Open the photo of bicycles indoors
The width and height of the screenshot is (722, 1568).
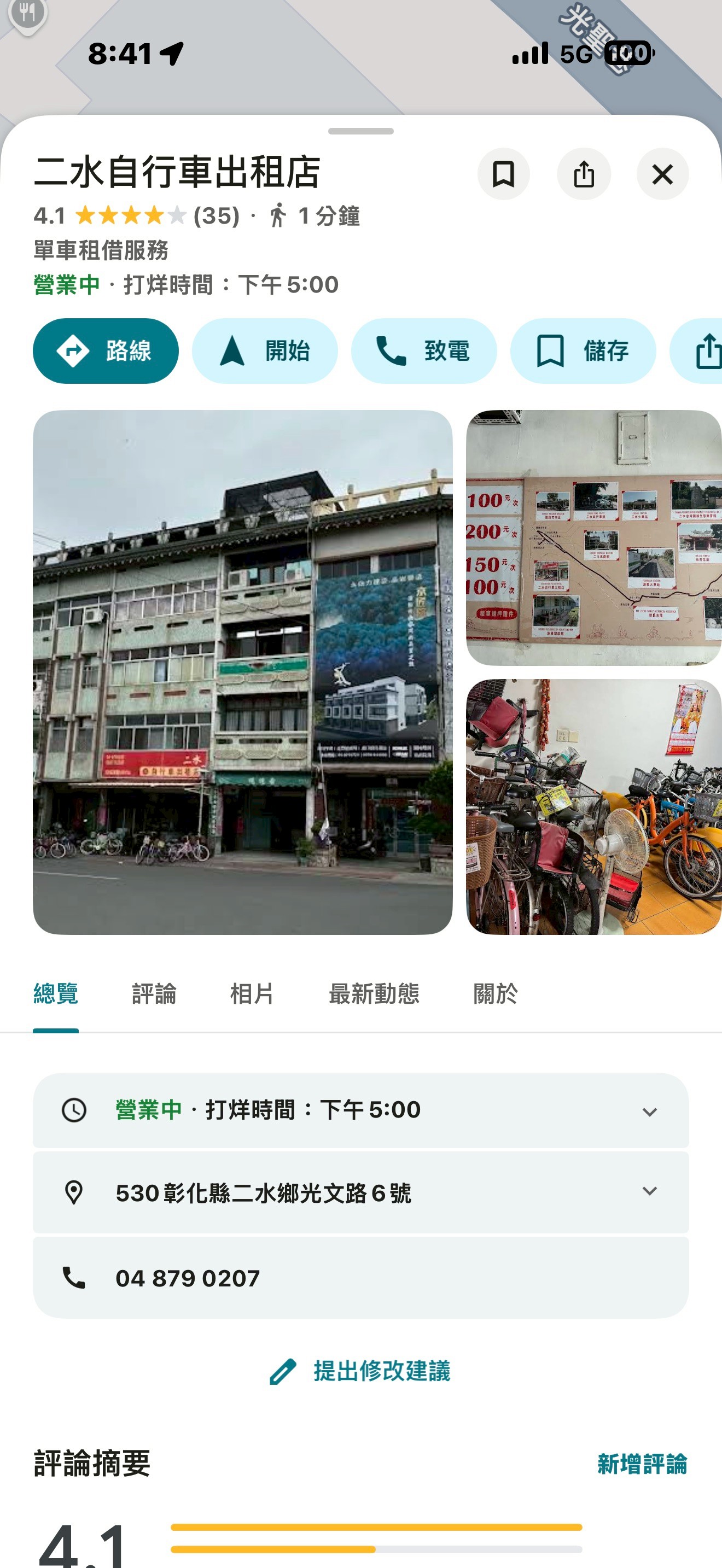tap(593, 806)
